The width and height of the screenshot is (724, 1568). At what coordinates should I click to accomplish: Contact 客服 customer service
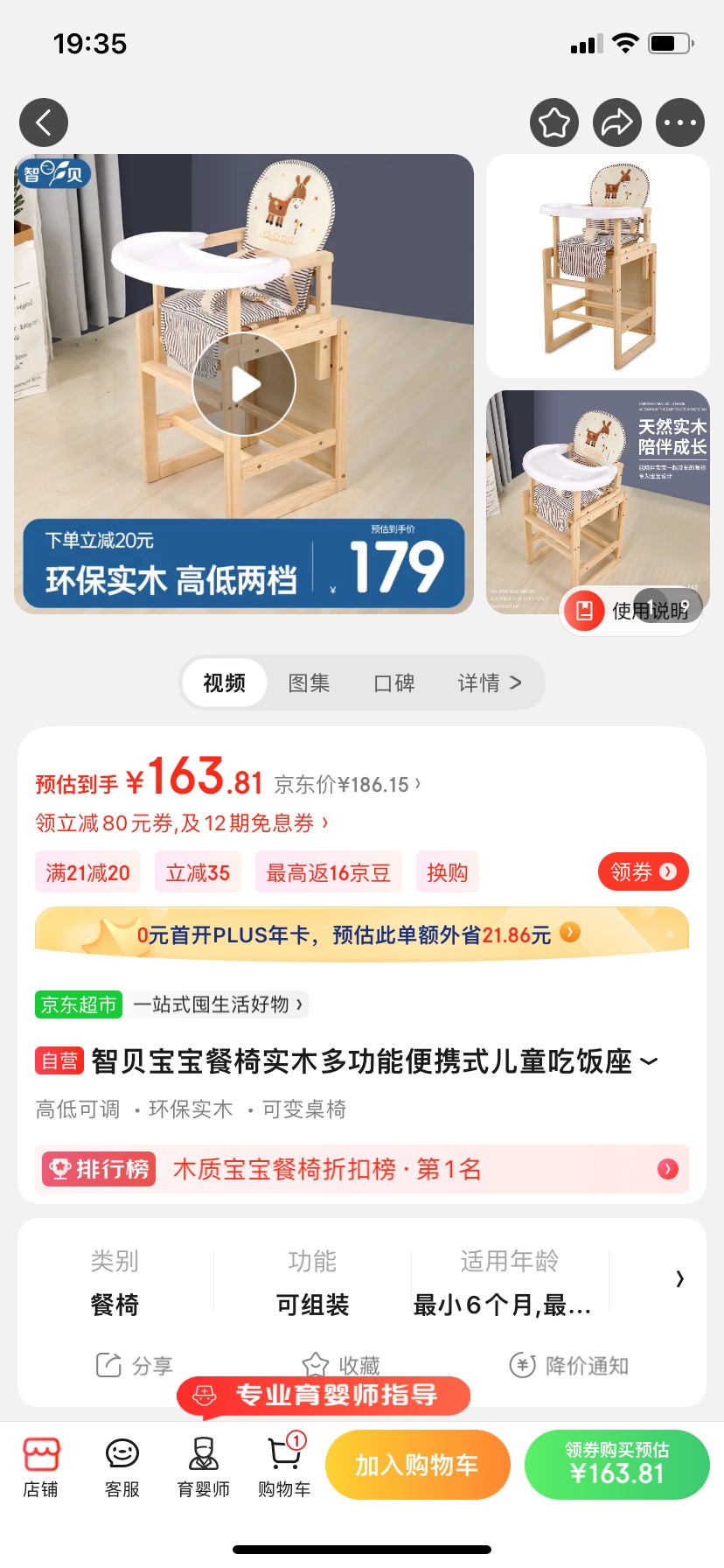122,1465
